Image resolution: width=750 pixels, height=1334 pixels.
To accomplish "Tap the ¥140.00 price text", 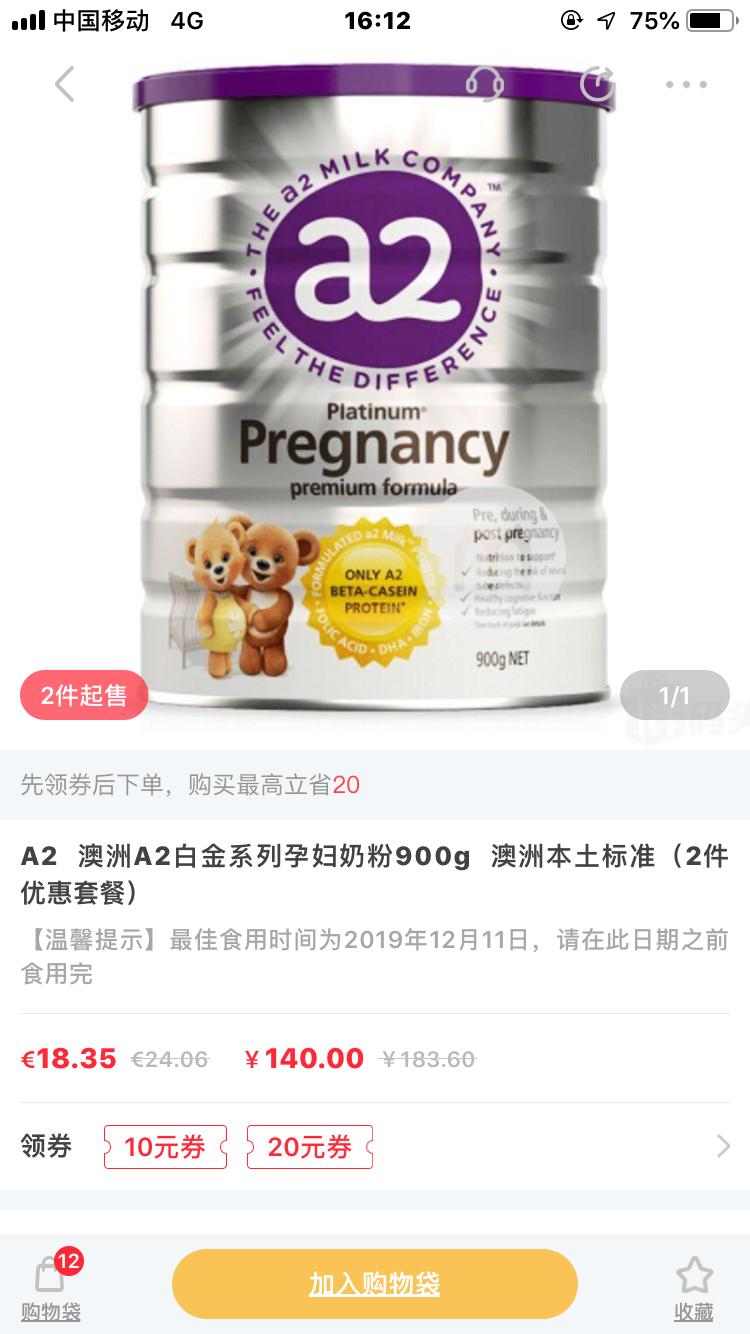I will [x=303, y=1058].
